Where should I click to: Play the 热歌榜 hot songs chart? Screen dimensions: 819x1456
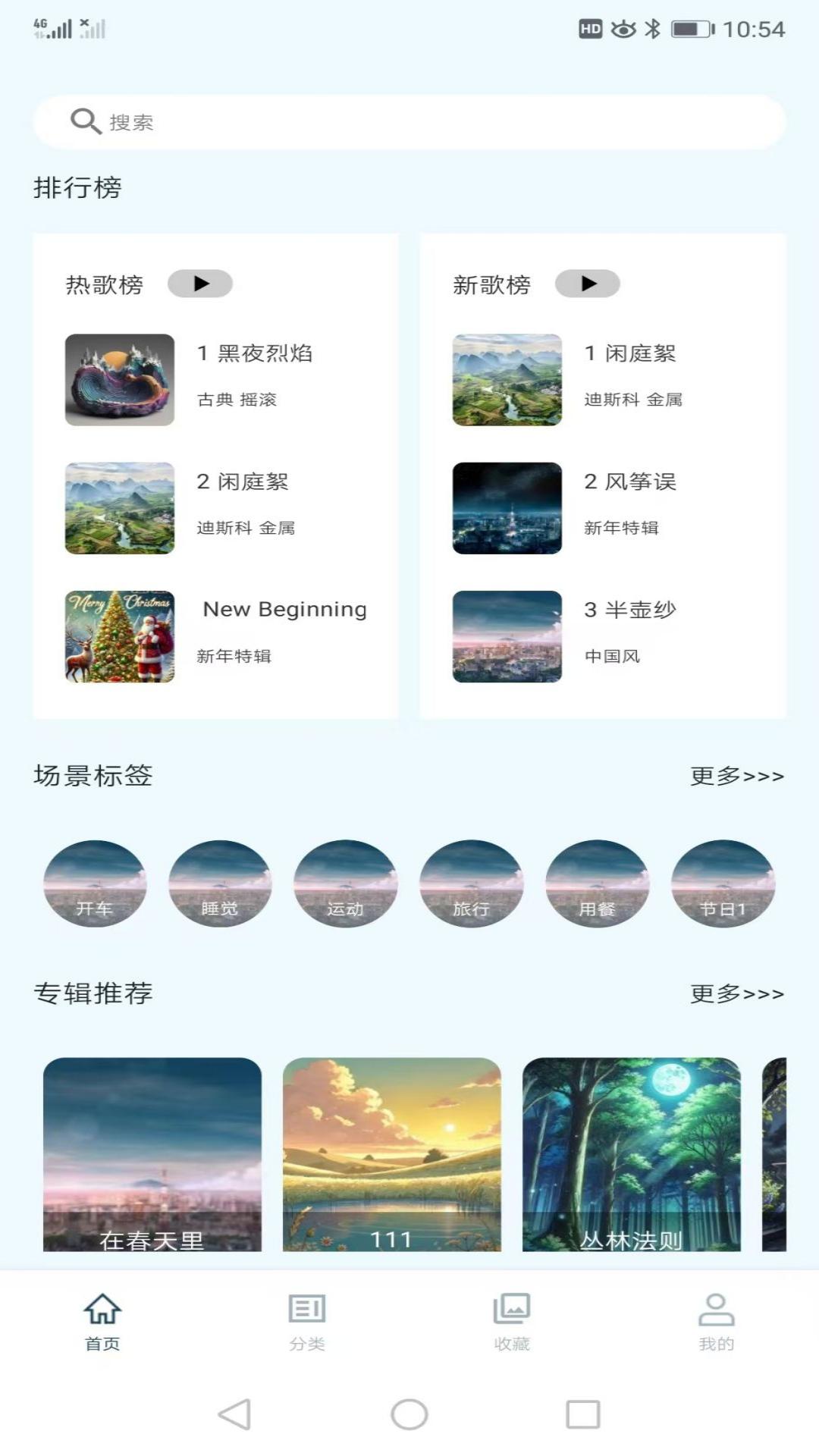(x=201, y=284)
